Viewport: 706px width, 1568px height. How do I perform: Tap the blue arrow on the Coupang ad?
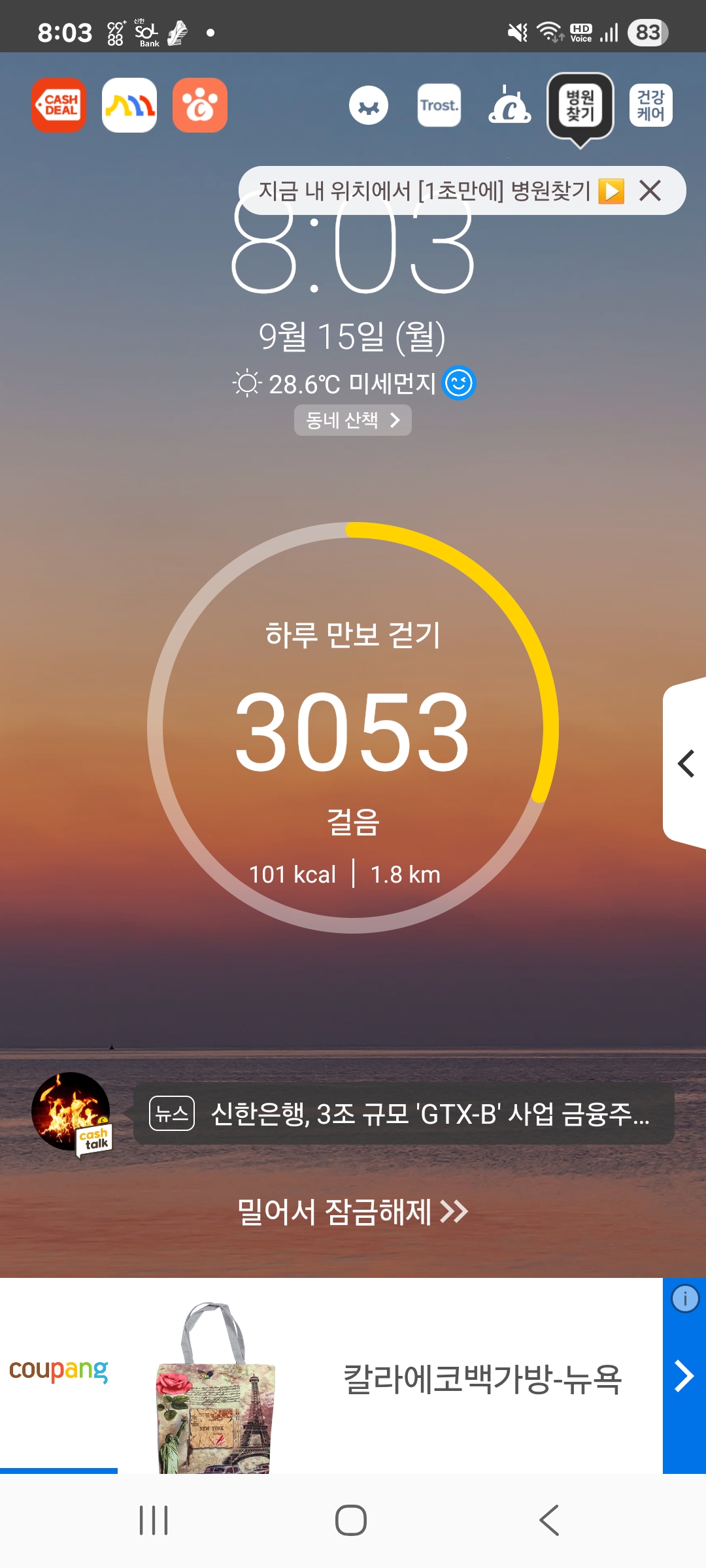pyautogui.click(x=684, y=1377)
